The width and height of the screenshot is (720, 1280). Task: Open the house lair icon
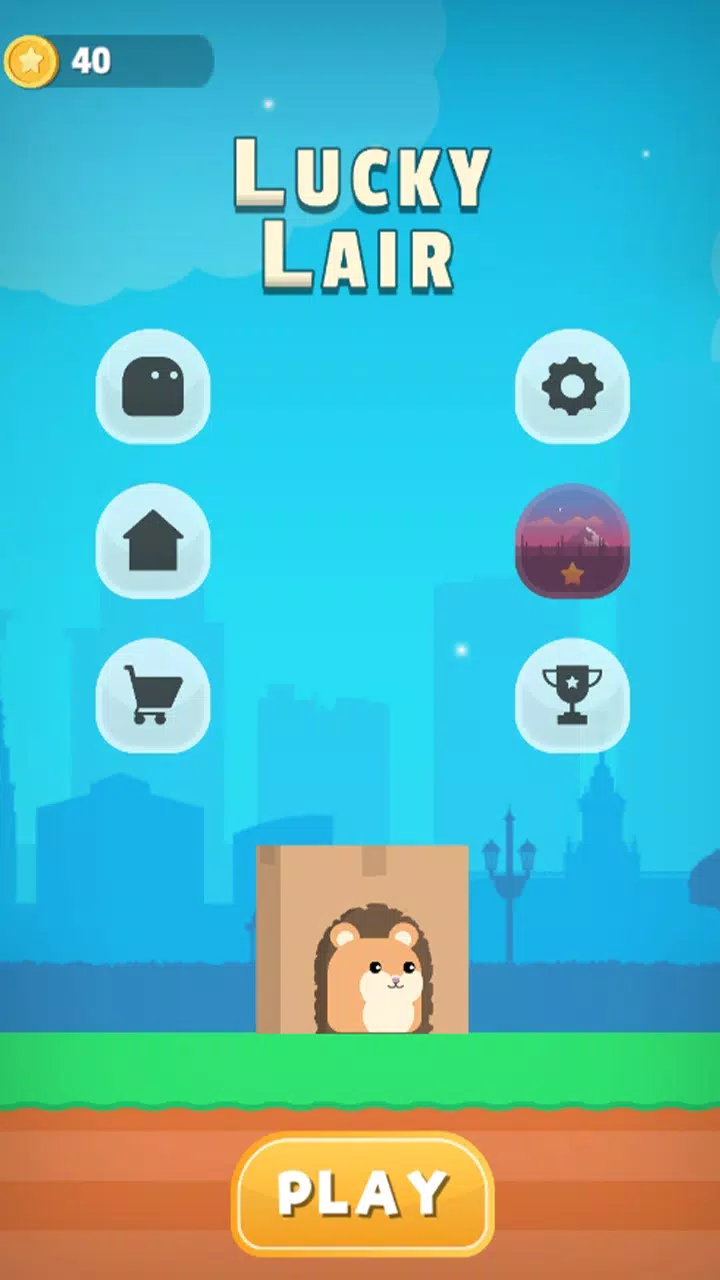(x=153, y=541)
